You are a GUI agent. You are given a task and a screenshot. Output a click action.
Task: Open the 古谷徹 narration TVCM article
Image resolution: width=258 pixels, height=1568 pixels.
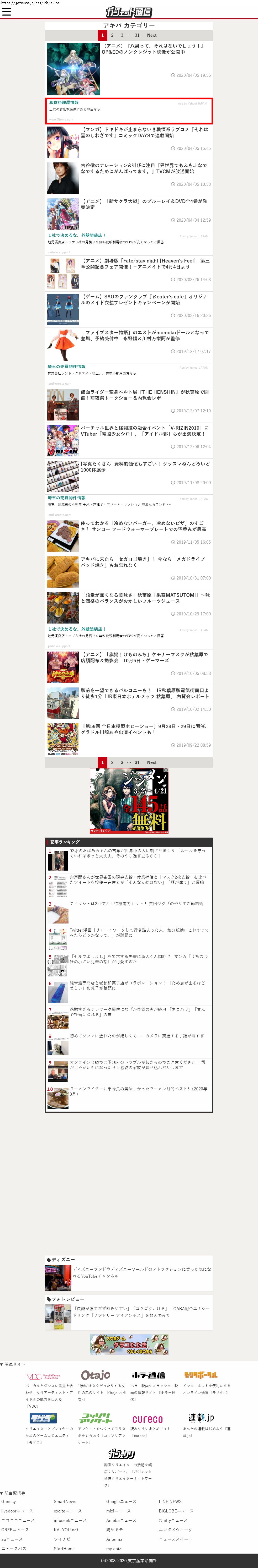(144, 168)
